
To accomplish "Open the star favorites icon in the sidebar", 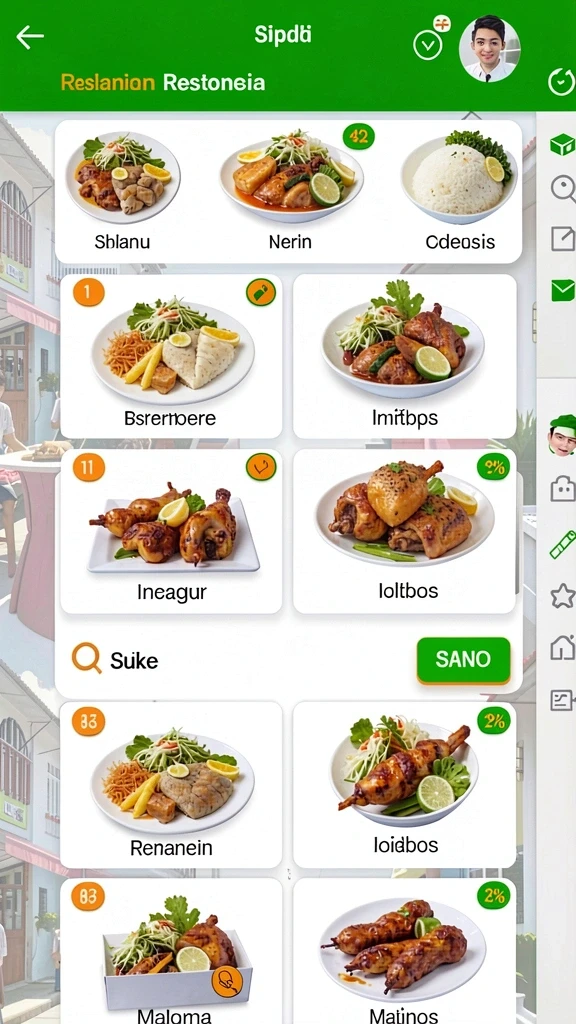I will pos(562,596).
